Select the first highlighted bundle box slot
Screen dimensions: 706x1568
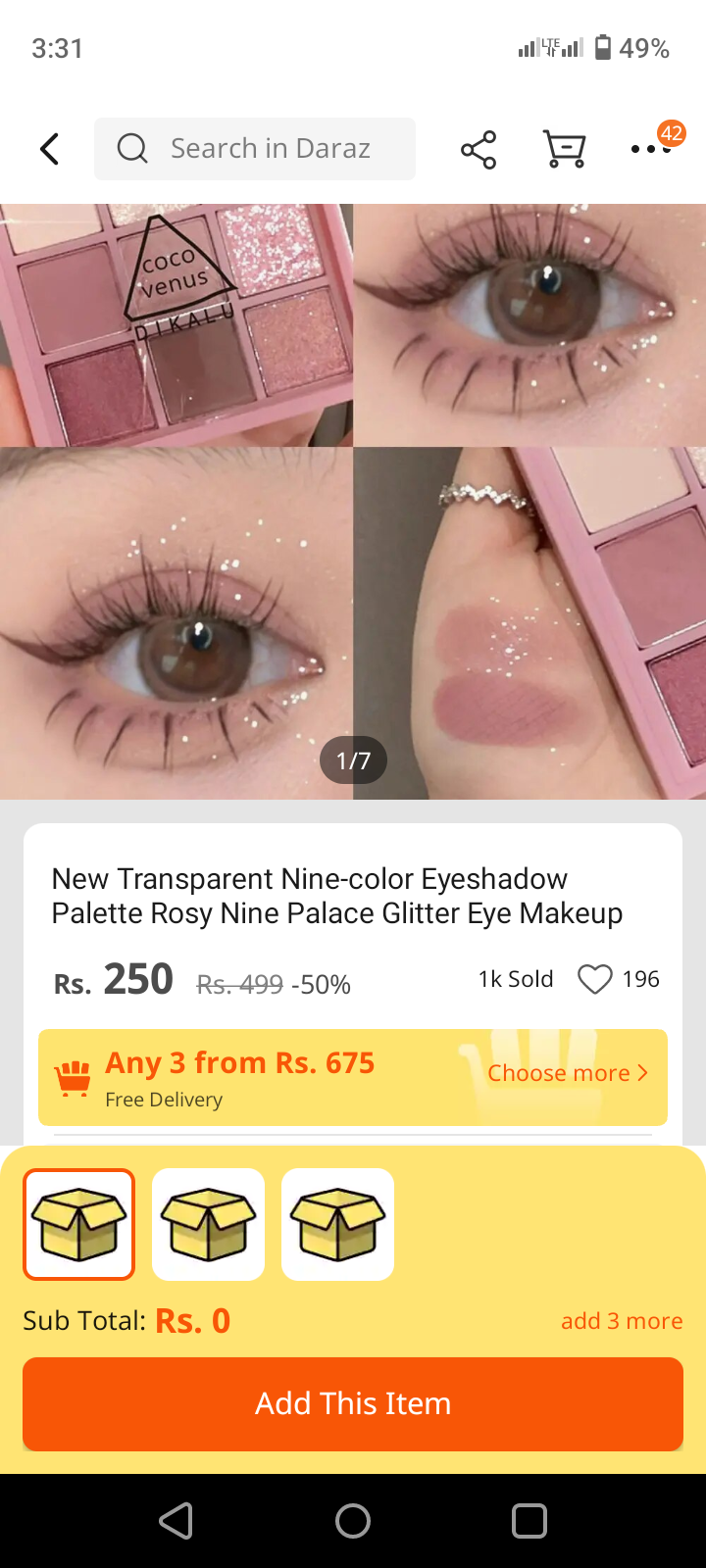(x=79, y=1224)
